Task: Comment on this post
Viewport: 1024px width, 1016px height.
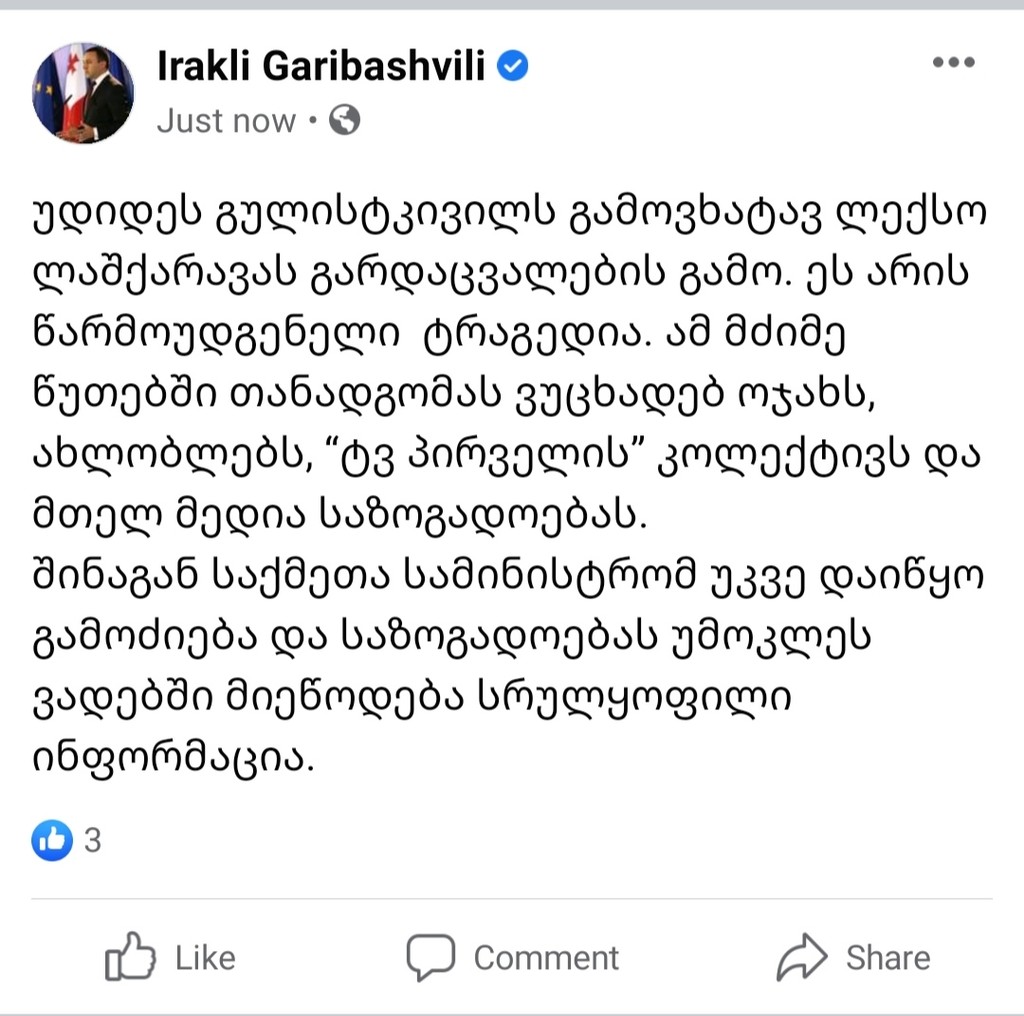Action: tap(513, 957)
